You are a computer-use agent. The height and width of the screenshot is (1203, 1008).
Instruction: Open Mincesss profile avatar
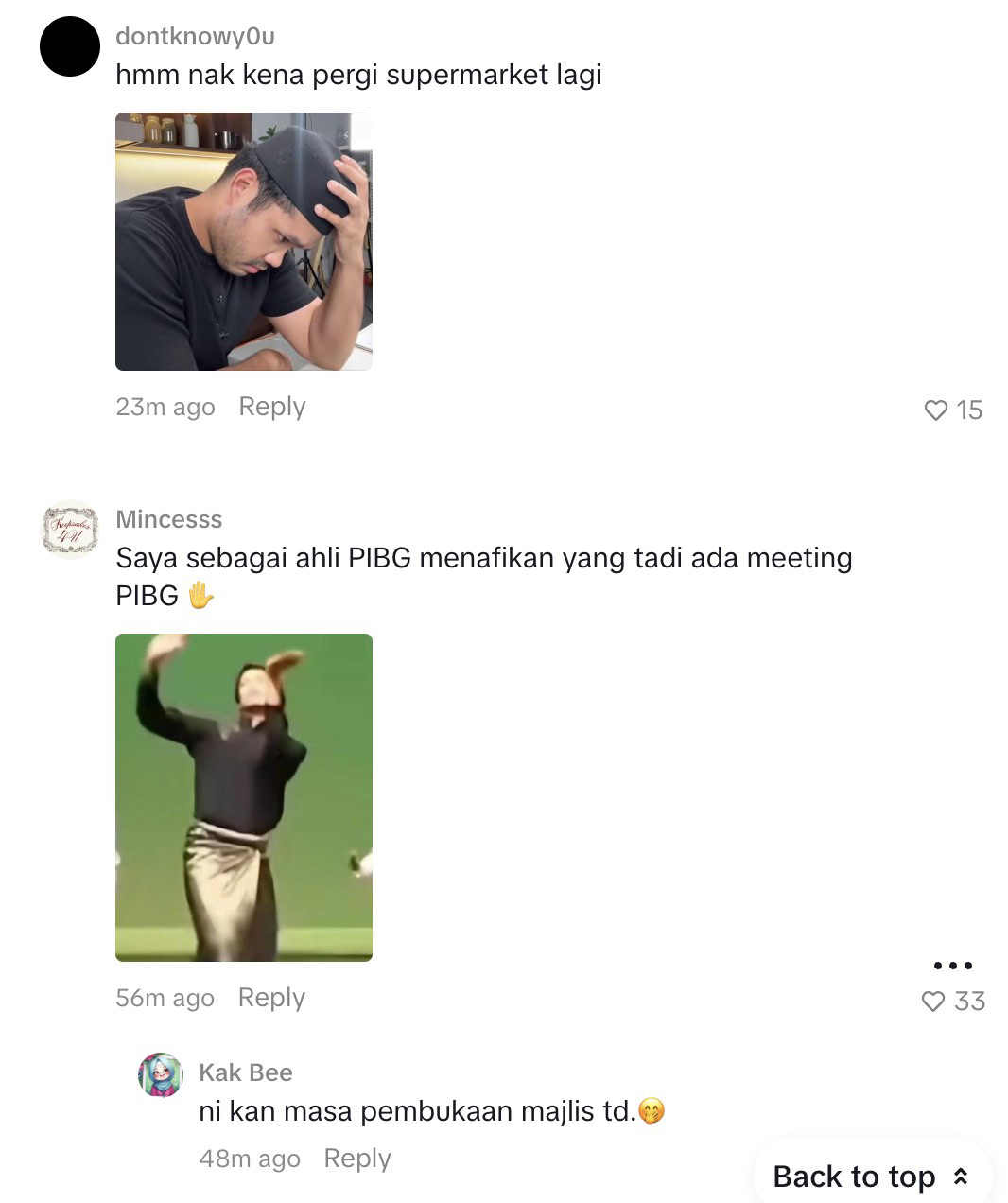click(70, 530)
